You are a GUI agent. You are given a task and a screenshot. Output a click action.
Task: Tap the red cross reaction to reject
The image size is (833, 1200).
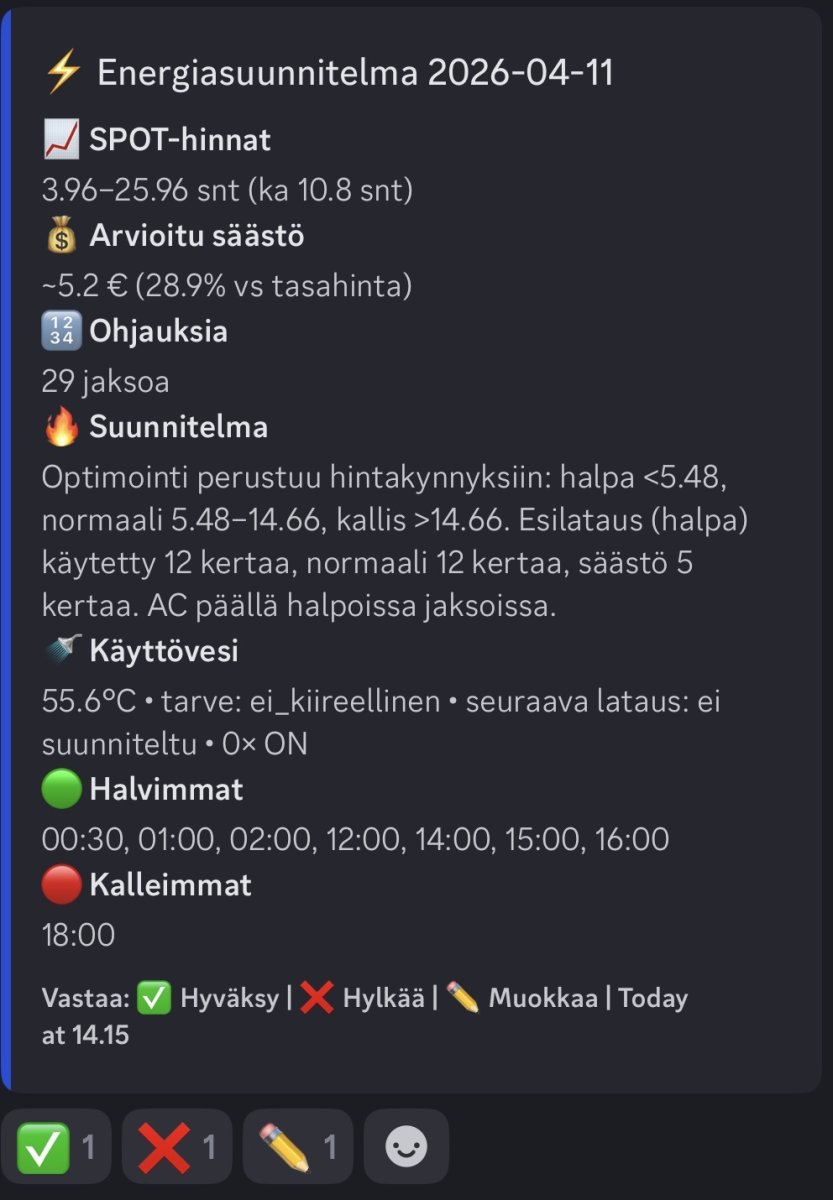click(177, 1147)
